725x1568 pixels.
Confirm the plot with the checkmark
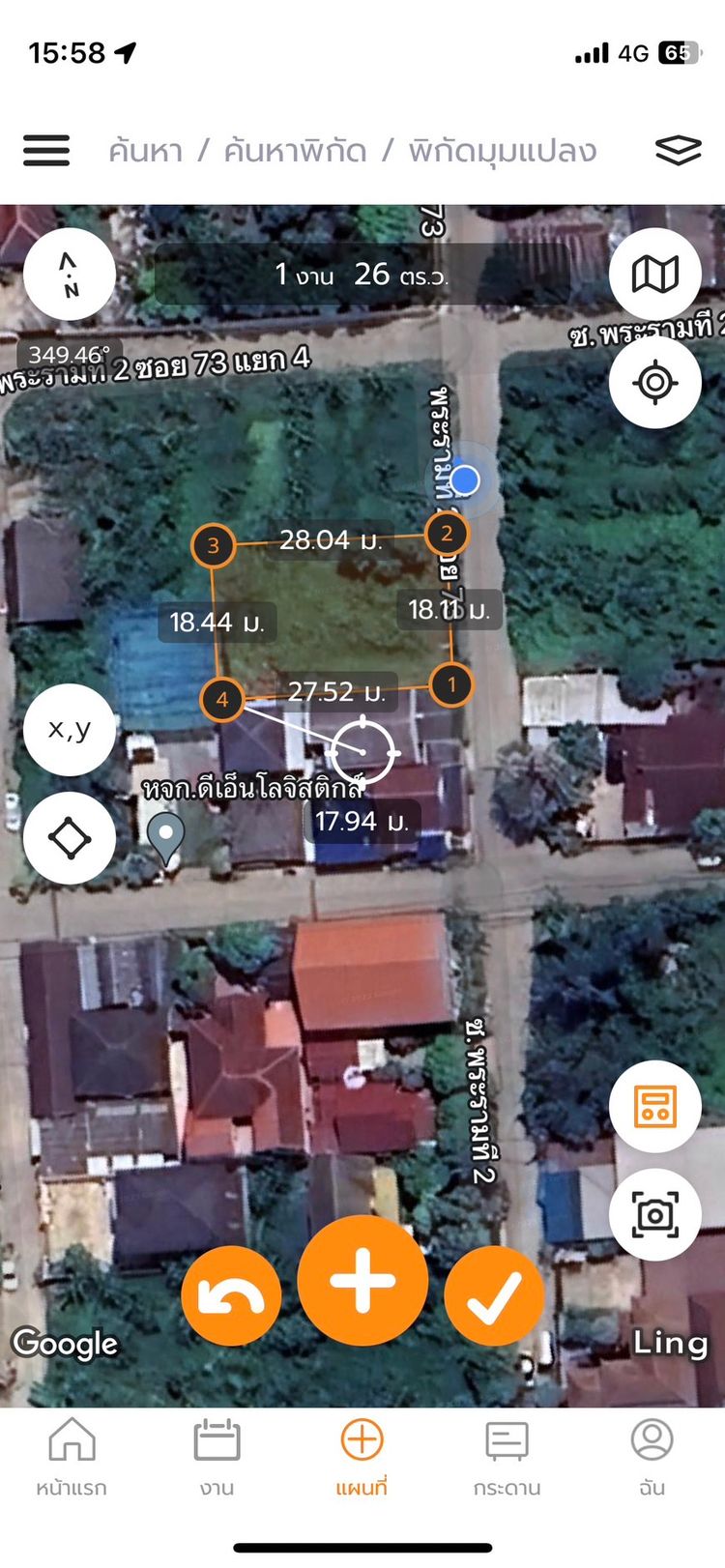pos(494,1296)
